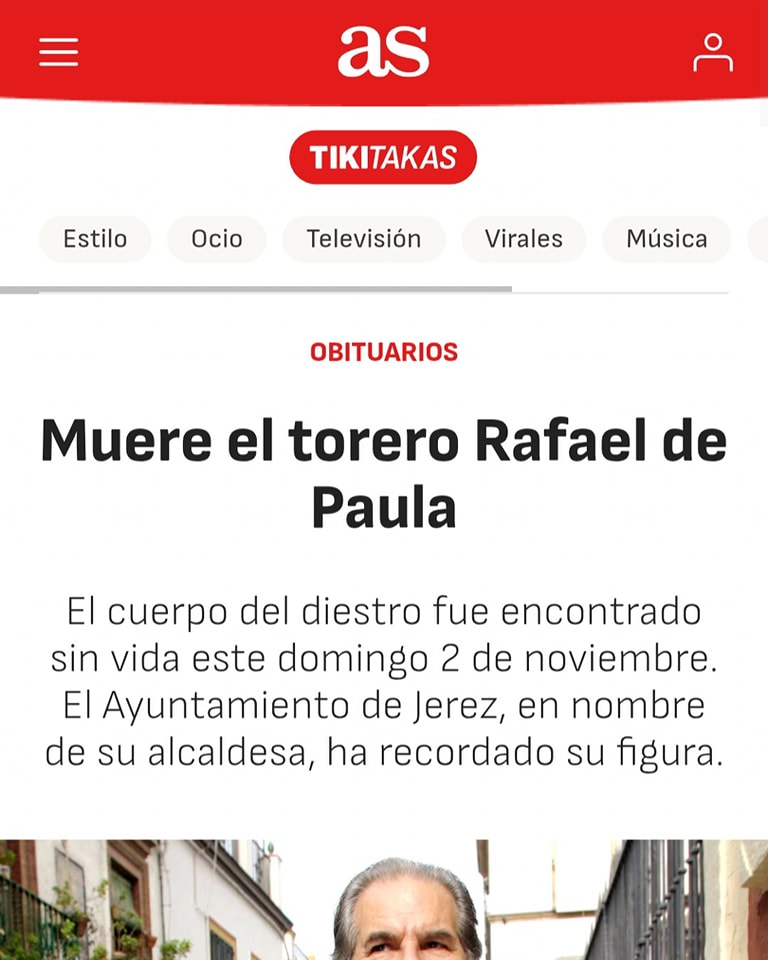The width and height of the screenshot is (768, 960).
Task: Open the Obituarios section link
Action: pyautogui.click(x=383, y=352)
